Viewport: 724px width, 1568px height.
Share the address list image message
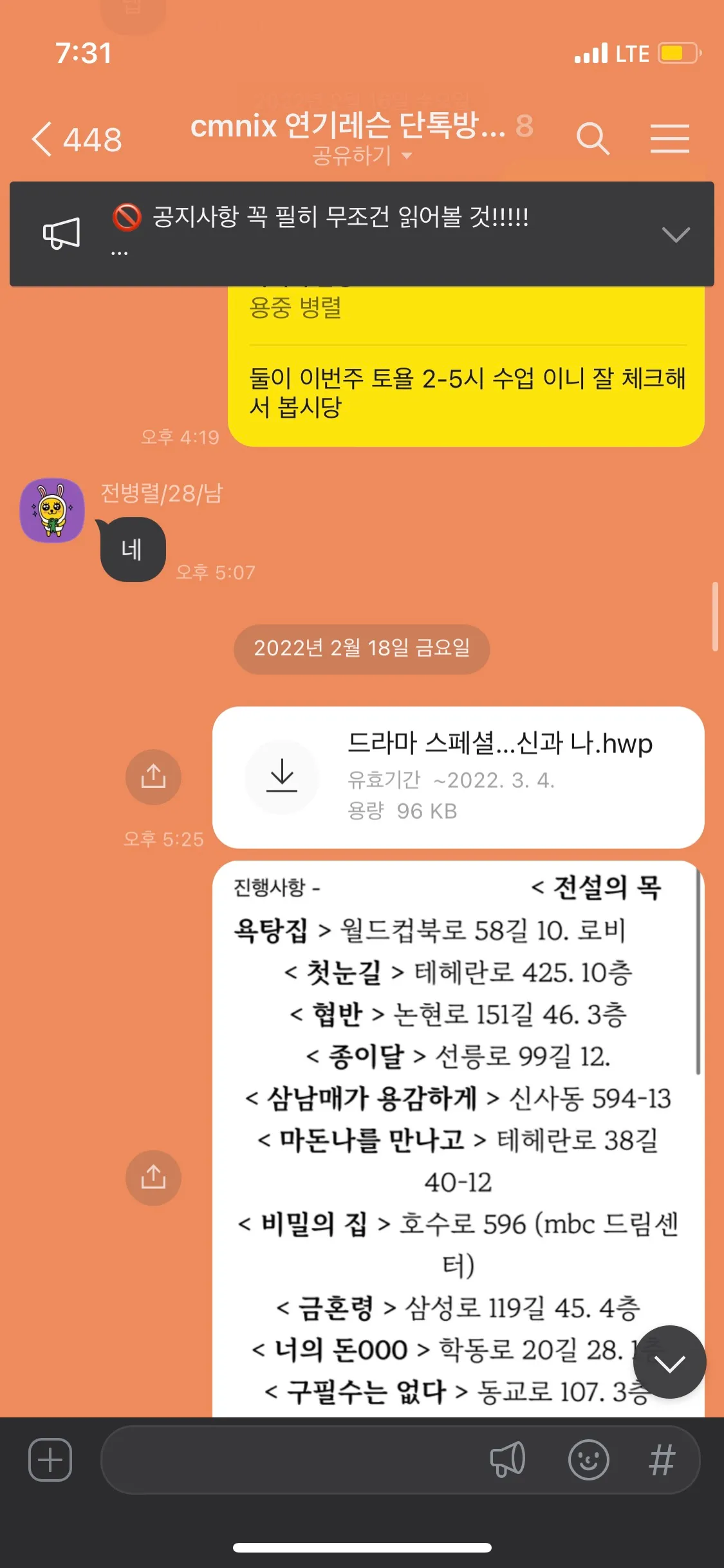click(x=153, y=1177)
